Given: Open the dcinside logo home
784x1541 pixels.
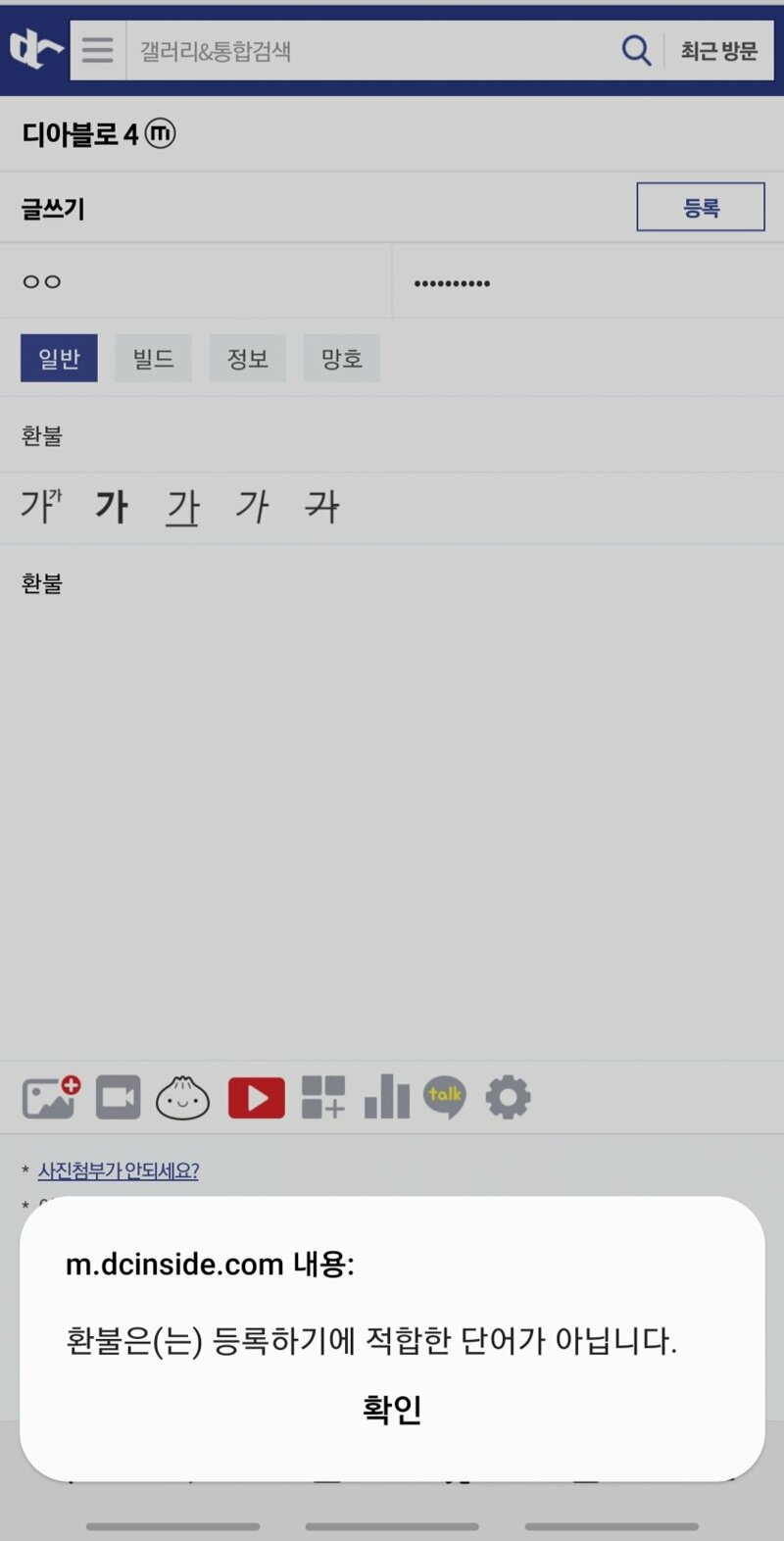Looking at the screenshot, I should [35, 49].
